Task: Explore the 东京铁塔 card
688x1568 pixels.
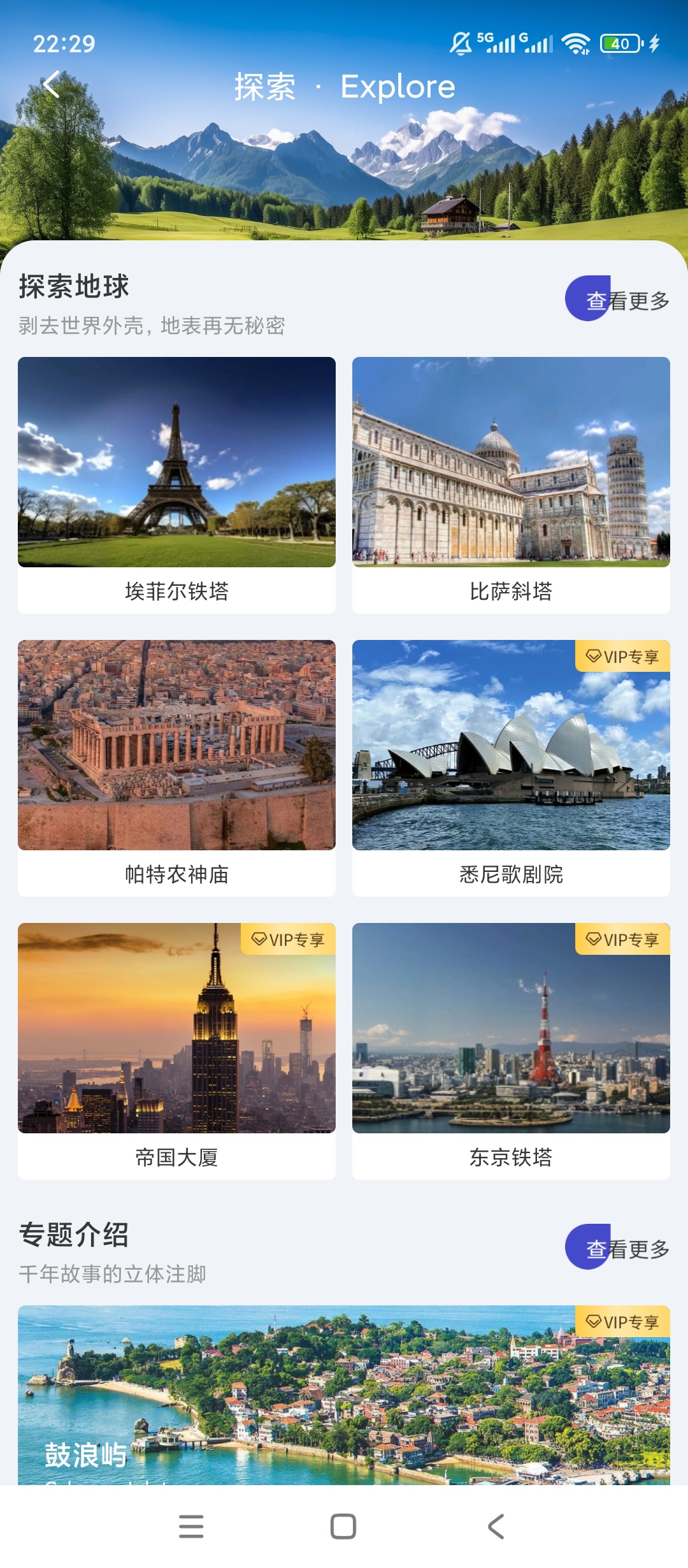Action: [x=511, y=1051]
